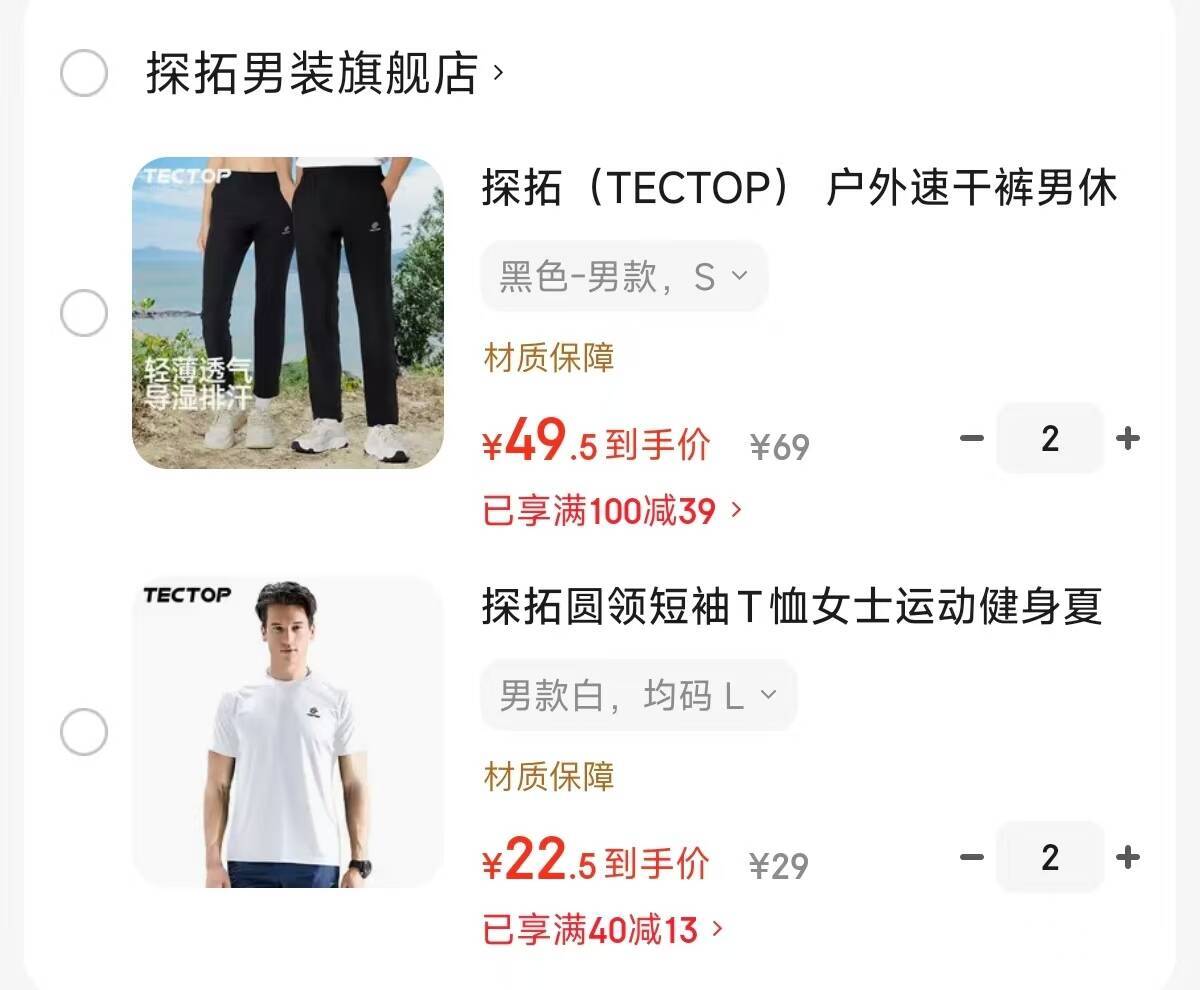This screenshot has height=990, width=1200.
Task: Select the 圆领短袖T恤 item checkbox
Action: tap(84, 732)
